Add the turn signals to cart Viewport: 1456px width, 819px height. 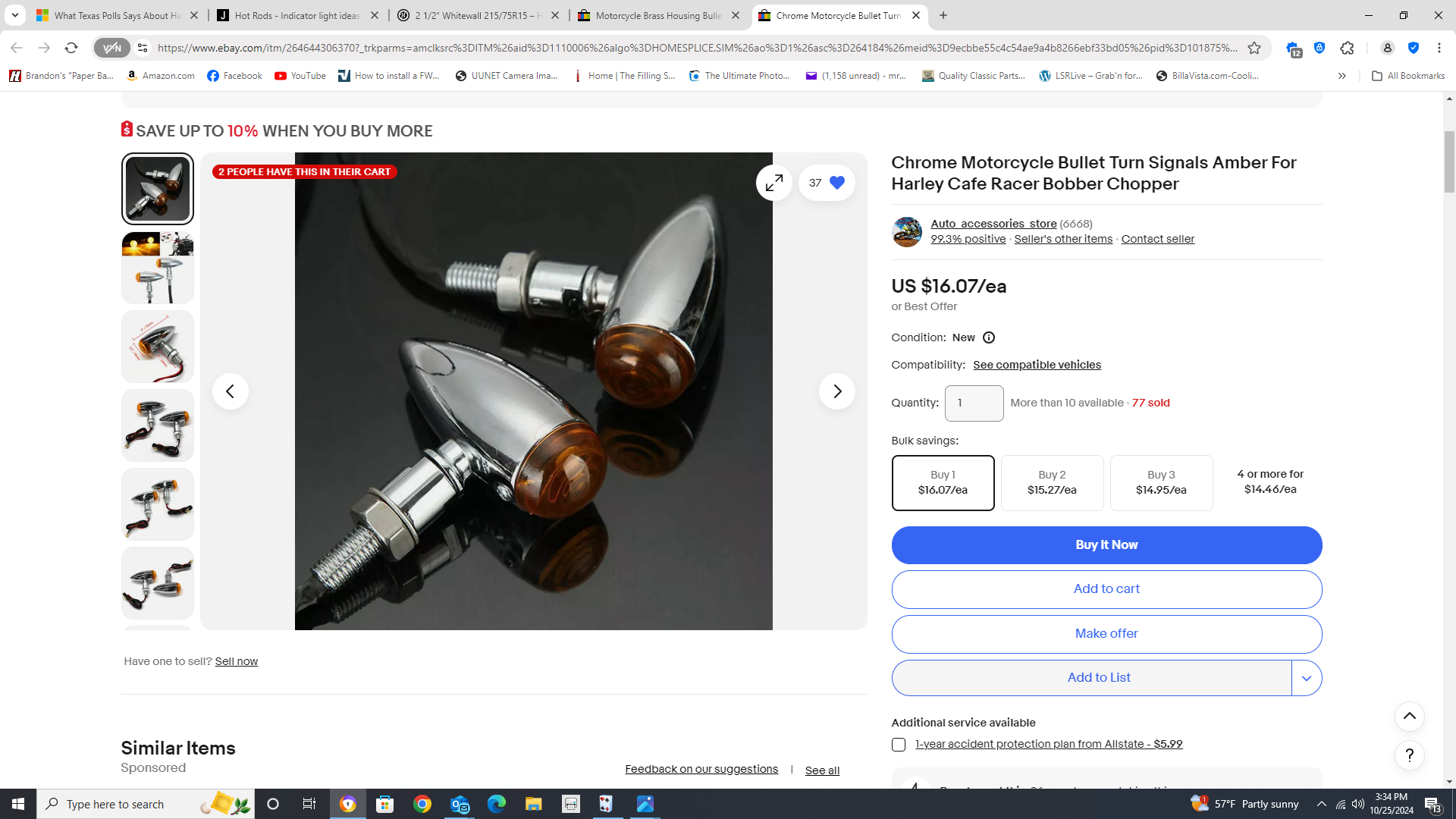point(1106,589)
